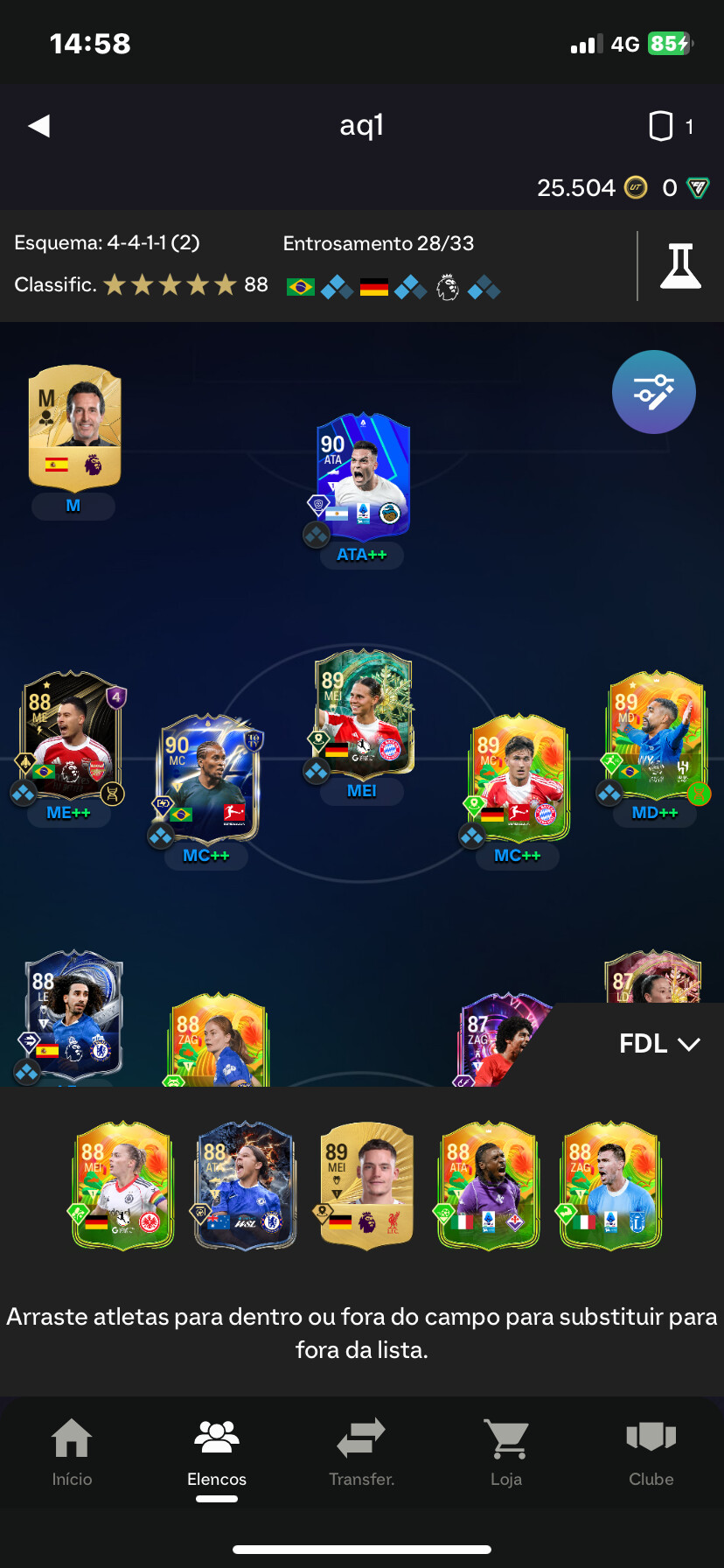
Task: Select the 89 MD right midfielder card
Action: 656,735
